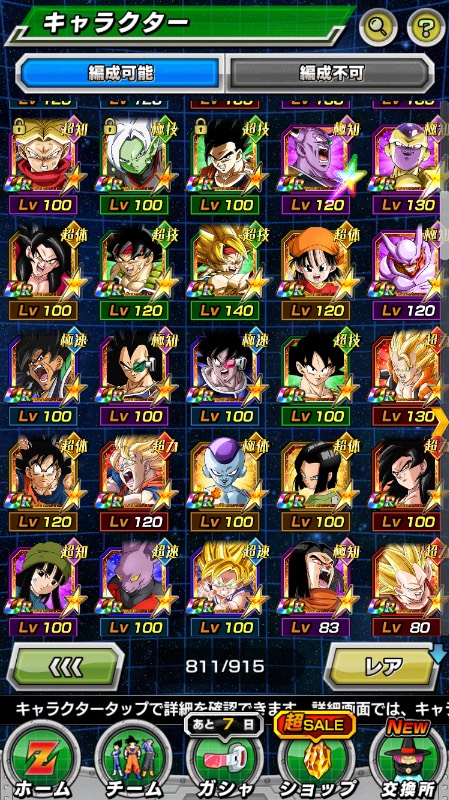Switch to the 編成不可 tab
Screen dimensions: 449x800
(331, 73)
